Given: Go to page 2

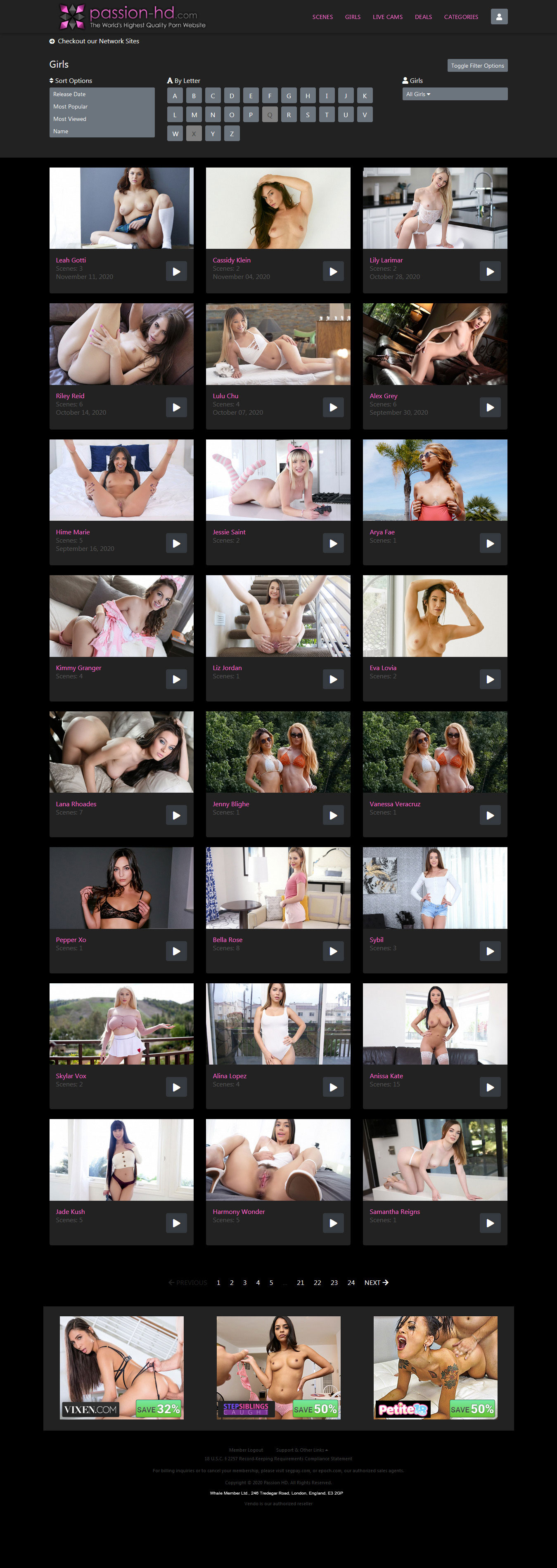Looking at the screenshot, I should click(232, 1282).
